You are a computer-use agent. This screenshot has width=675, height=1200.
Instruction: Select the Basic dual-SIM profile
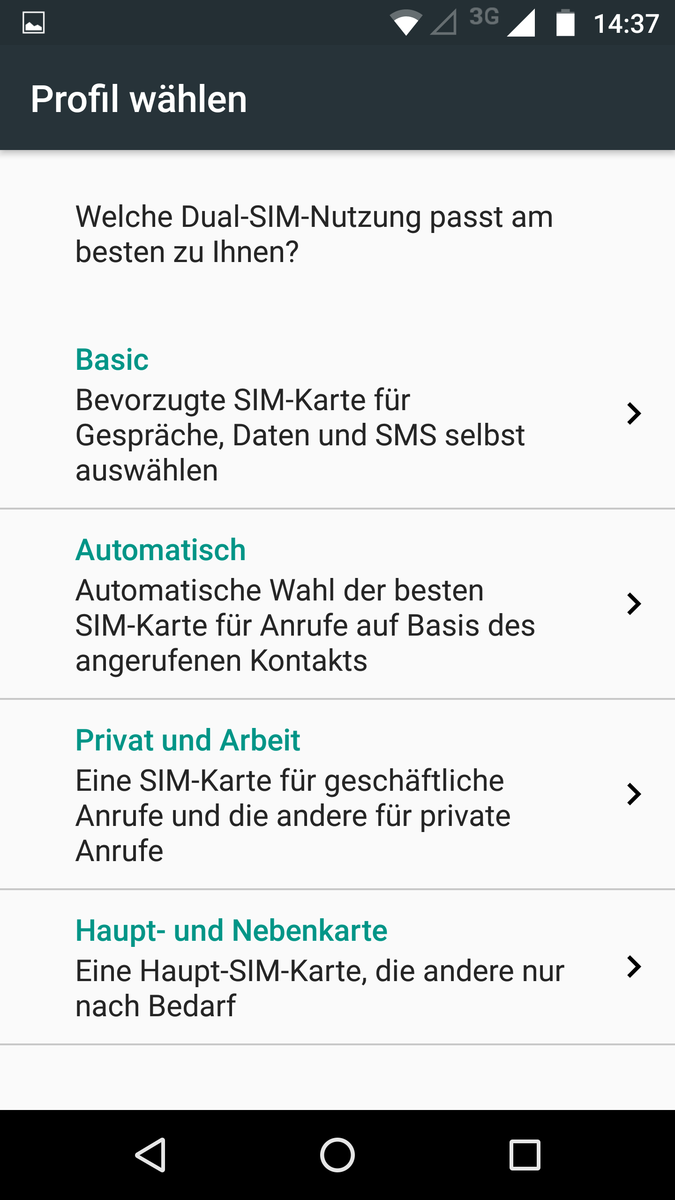[x=337, y=414]
